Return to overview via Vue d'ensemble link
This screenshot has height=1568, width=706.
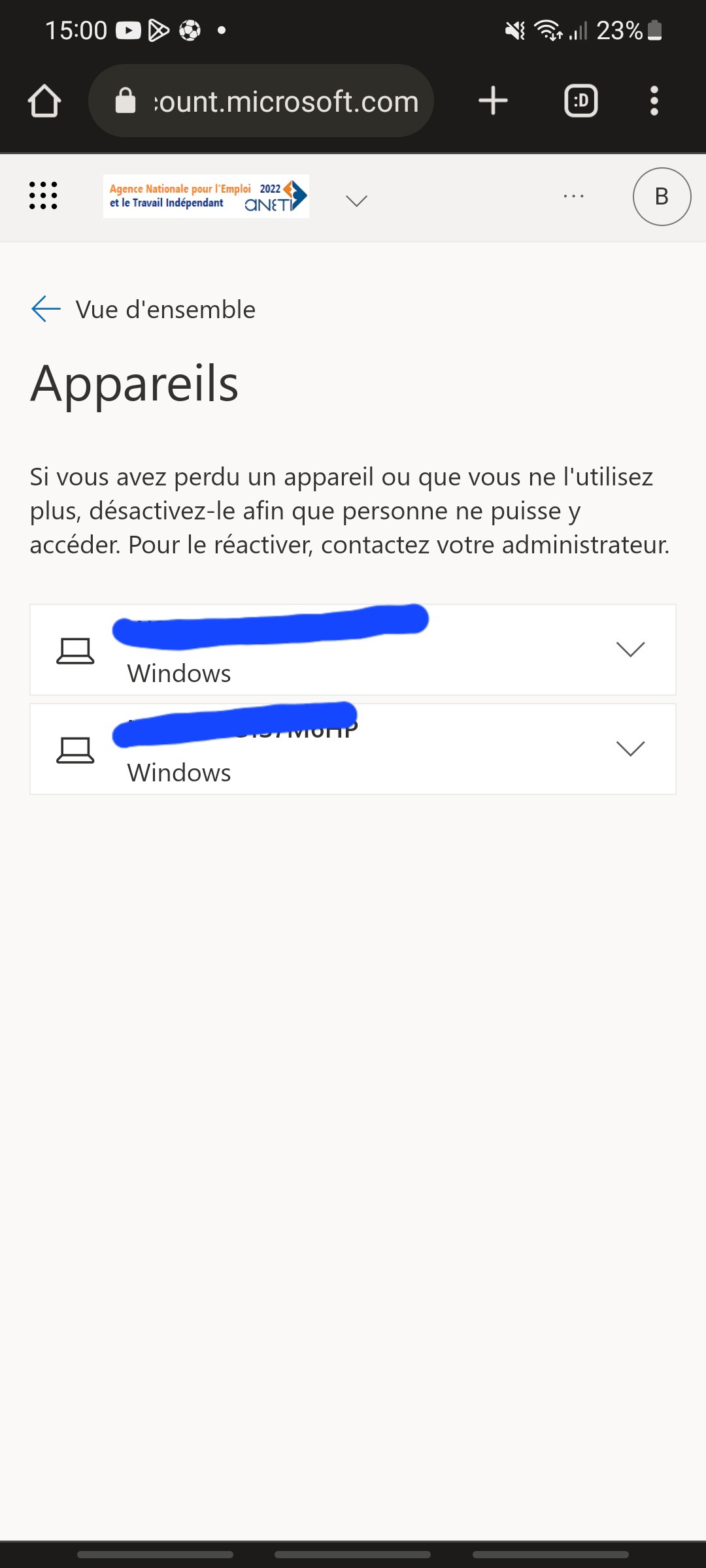pyautogui.click(x=165, y=309)
